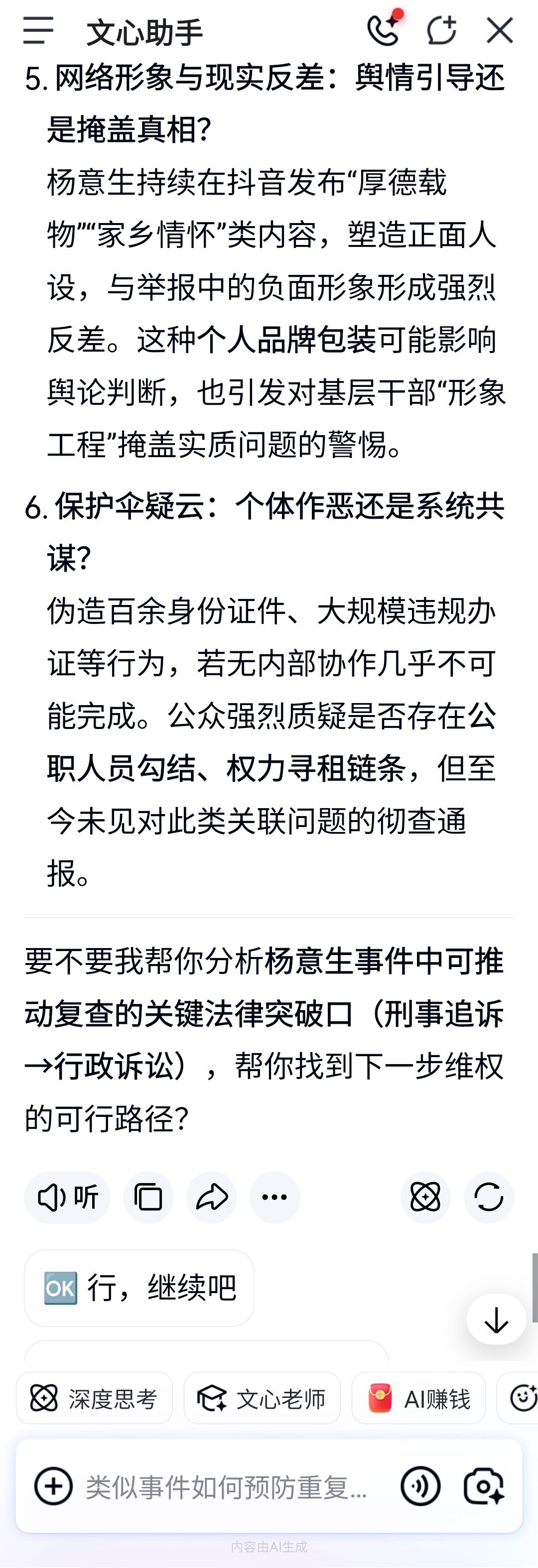Open the hamburger menu
Viewport: 538px width, 1568px height.
click(38, 30)
